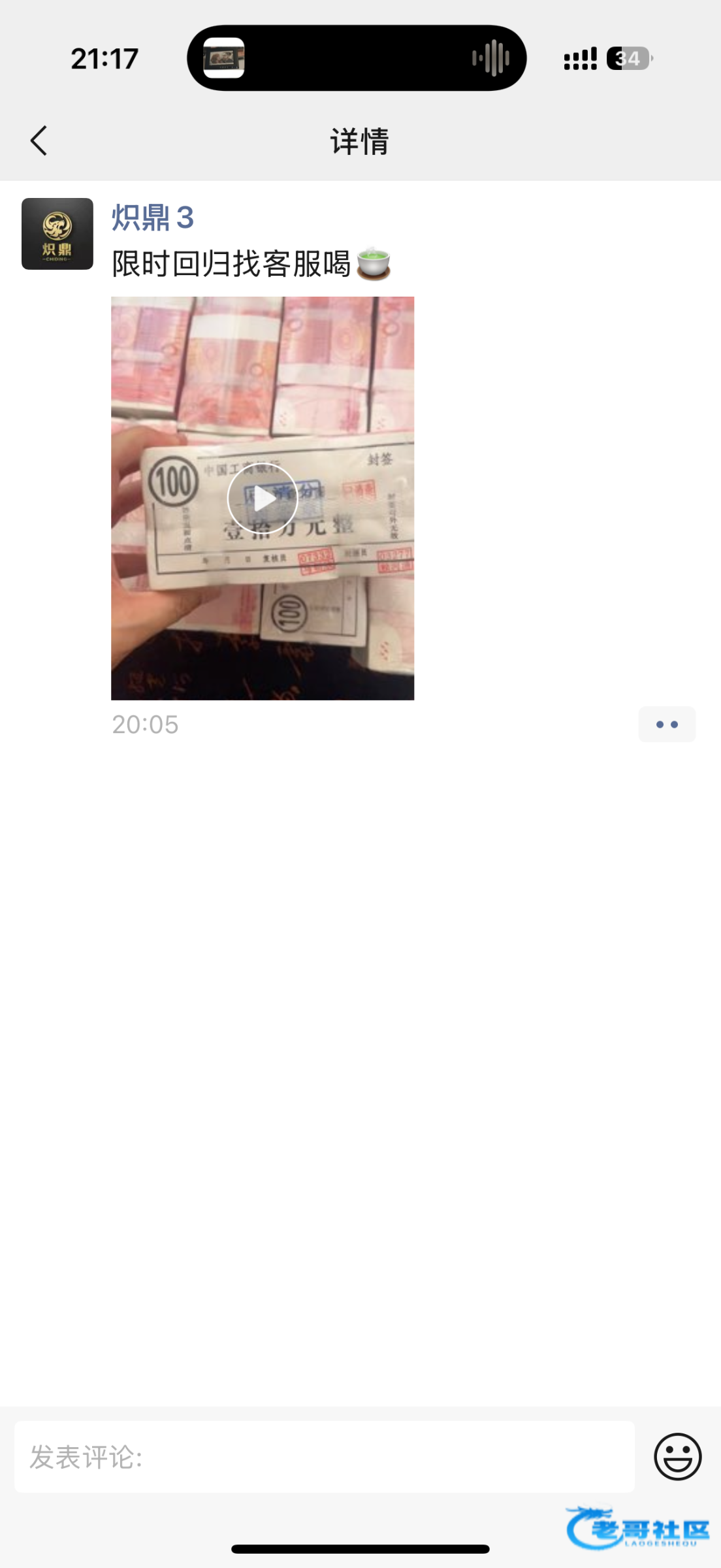Go back from the 详情 page
The image size is (721, 1568).
39,141
